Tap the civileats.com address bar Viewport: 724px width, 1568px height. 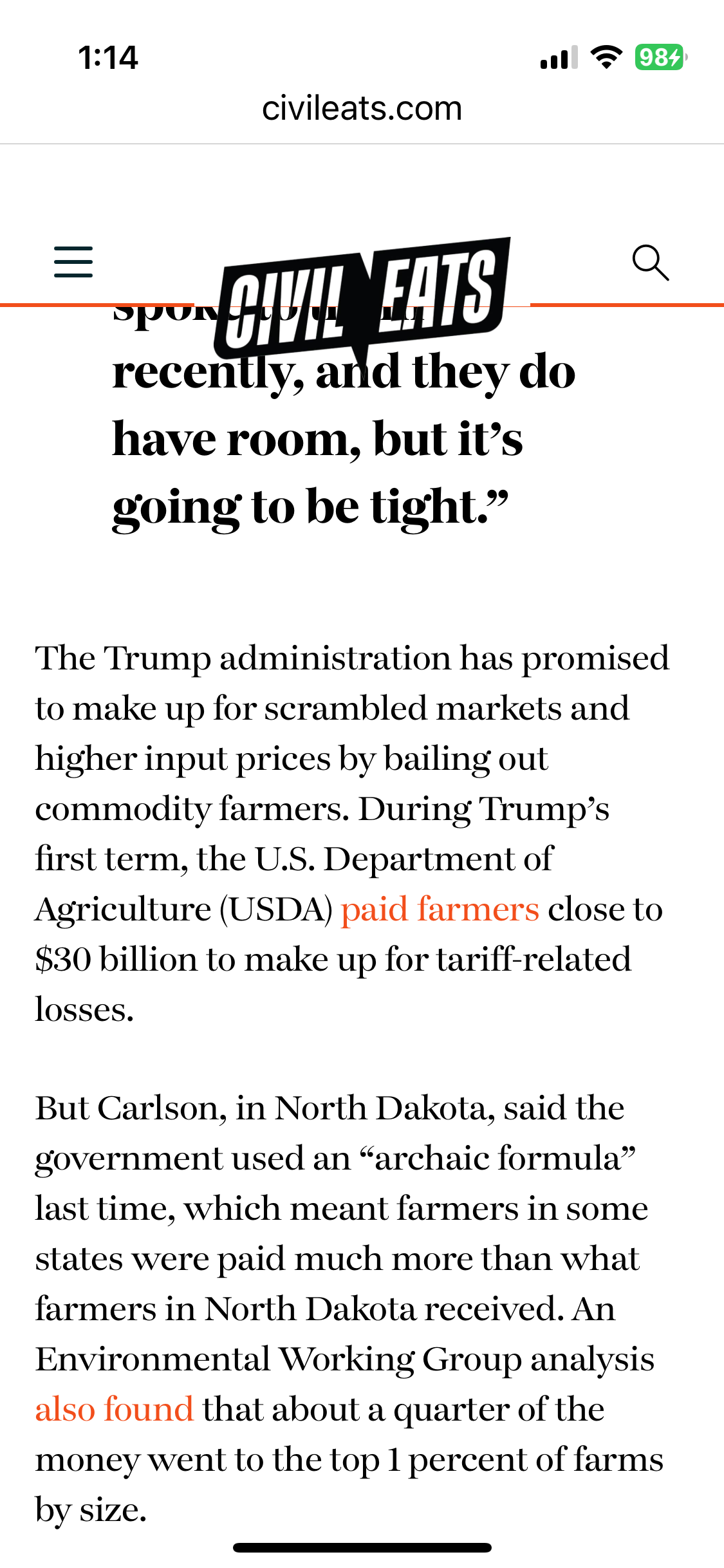click(x=362, y=108)
